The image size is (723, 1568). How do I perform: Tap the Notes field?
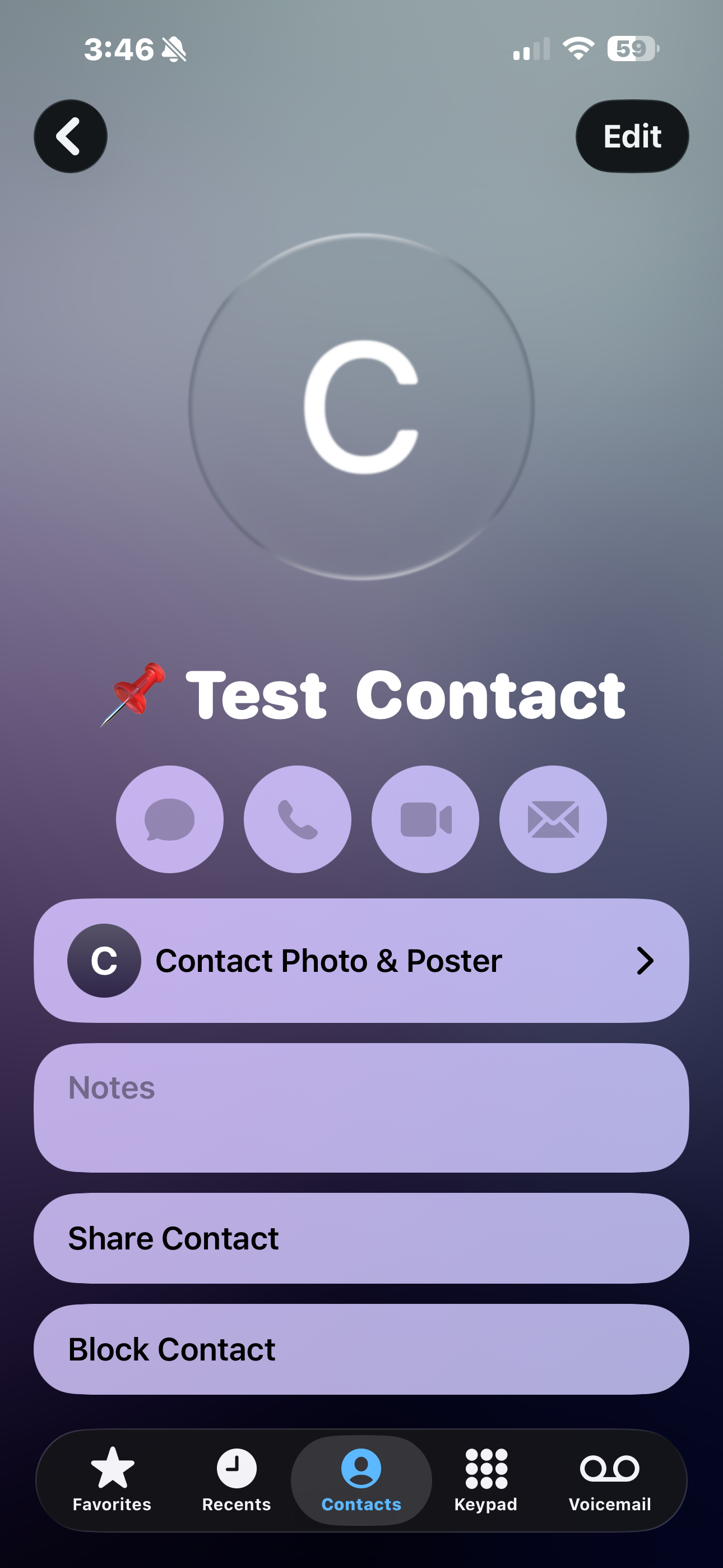(x=361, y=1108)
